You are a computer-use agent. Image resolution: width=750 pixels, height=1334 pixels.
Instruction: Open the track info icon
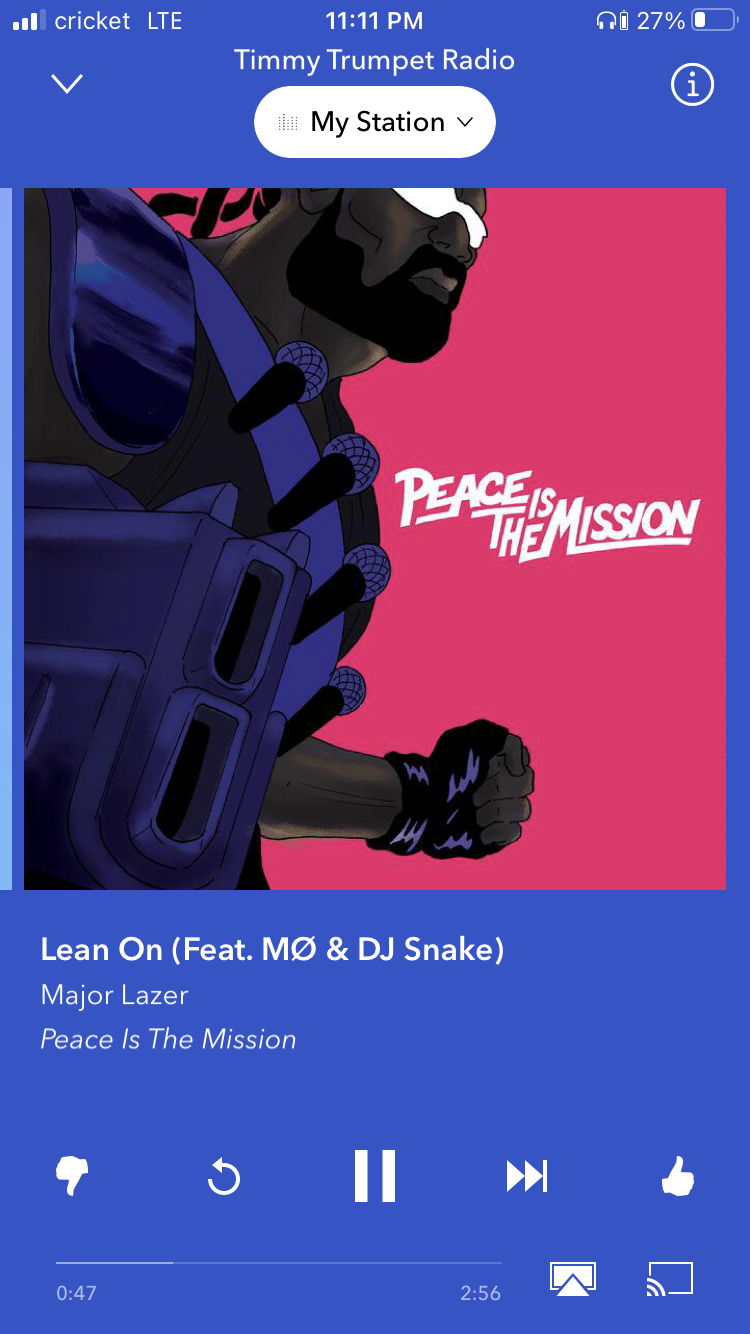coord(692,85)
